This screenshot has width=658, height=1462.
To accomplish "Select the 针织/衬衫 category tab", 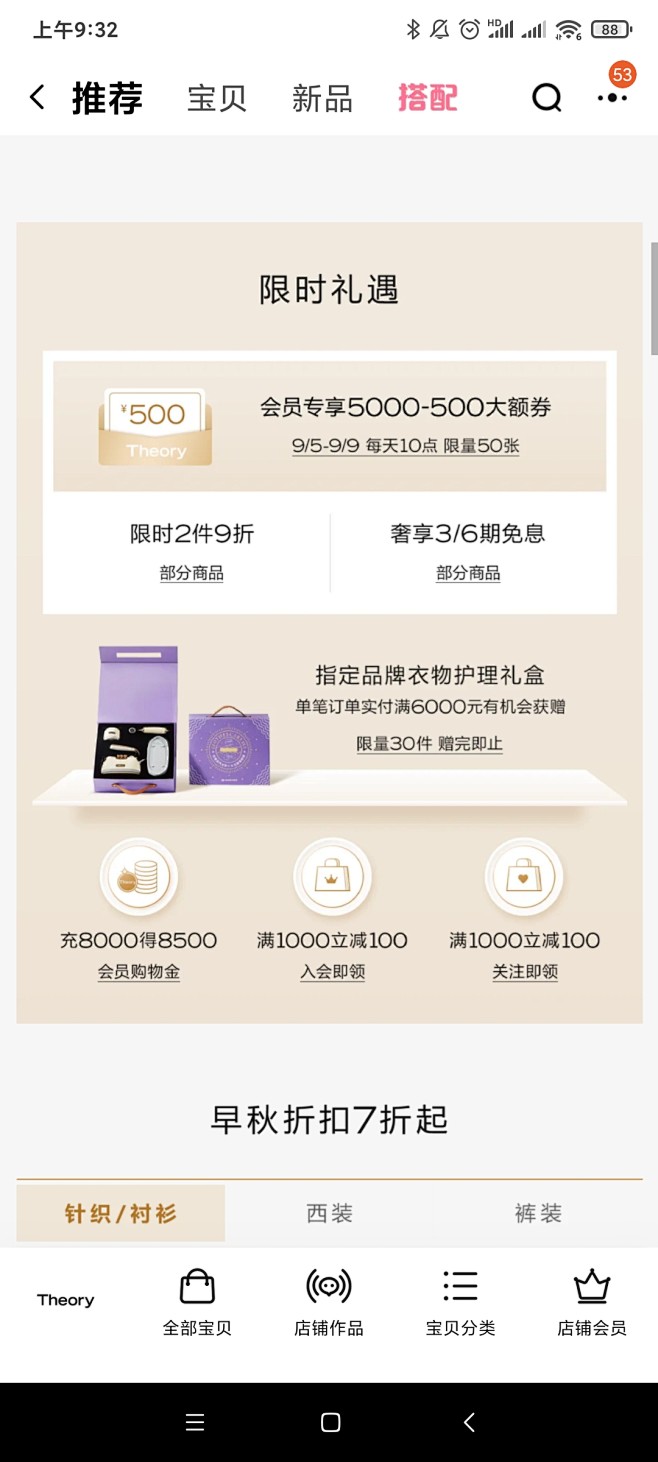I will [121, 1213].
